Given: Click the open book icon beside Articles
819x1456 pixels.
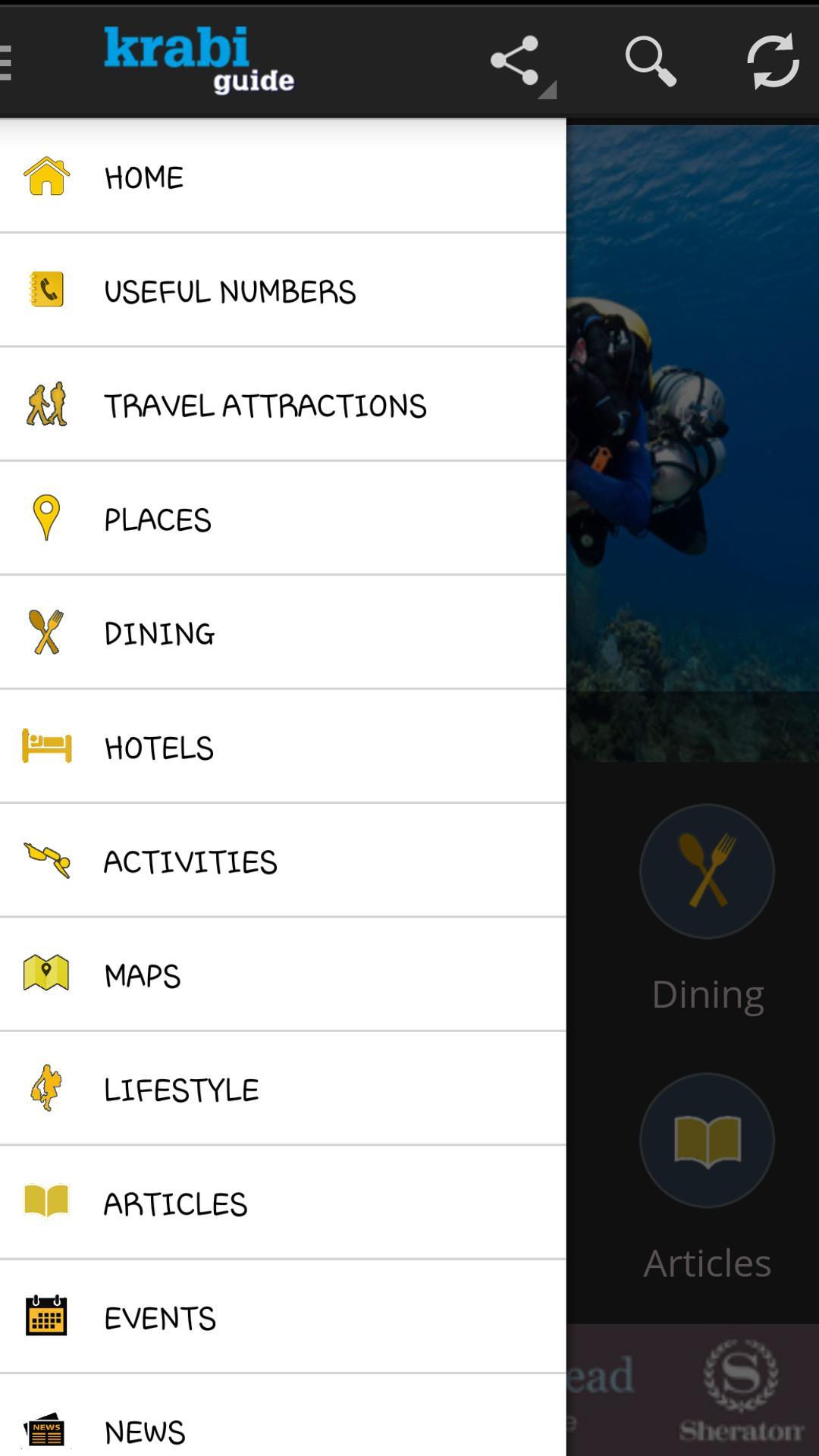Looking at the screenshot, I should pos(47,1202).
